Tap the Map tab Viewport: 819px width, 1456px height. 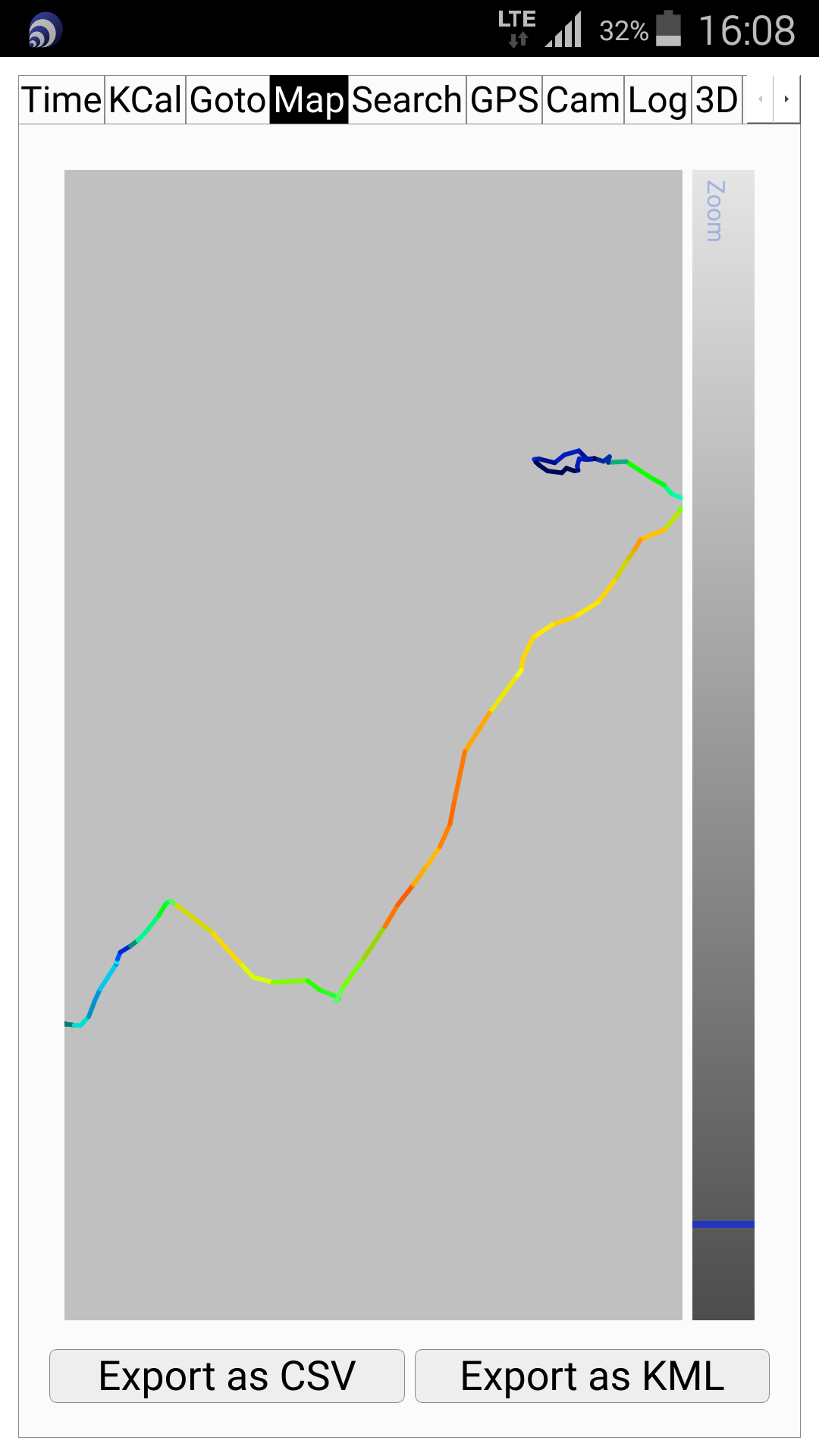[309, 99]
